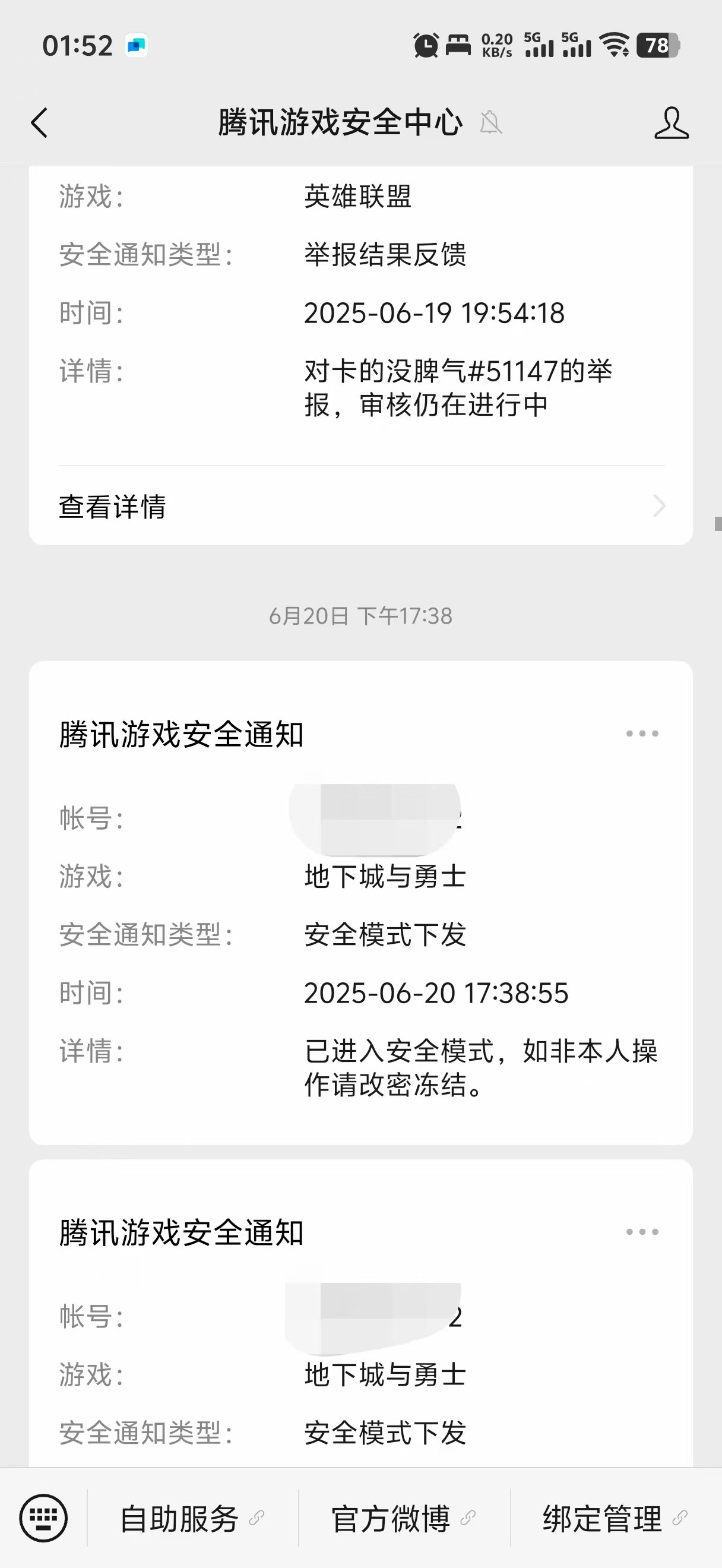Switch to keyboard input mode
The height and width of the screenshot is (1568, 722).
(43, 1518)
